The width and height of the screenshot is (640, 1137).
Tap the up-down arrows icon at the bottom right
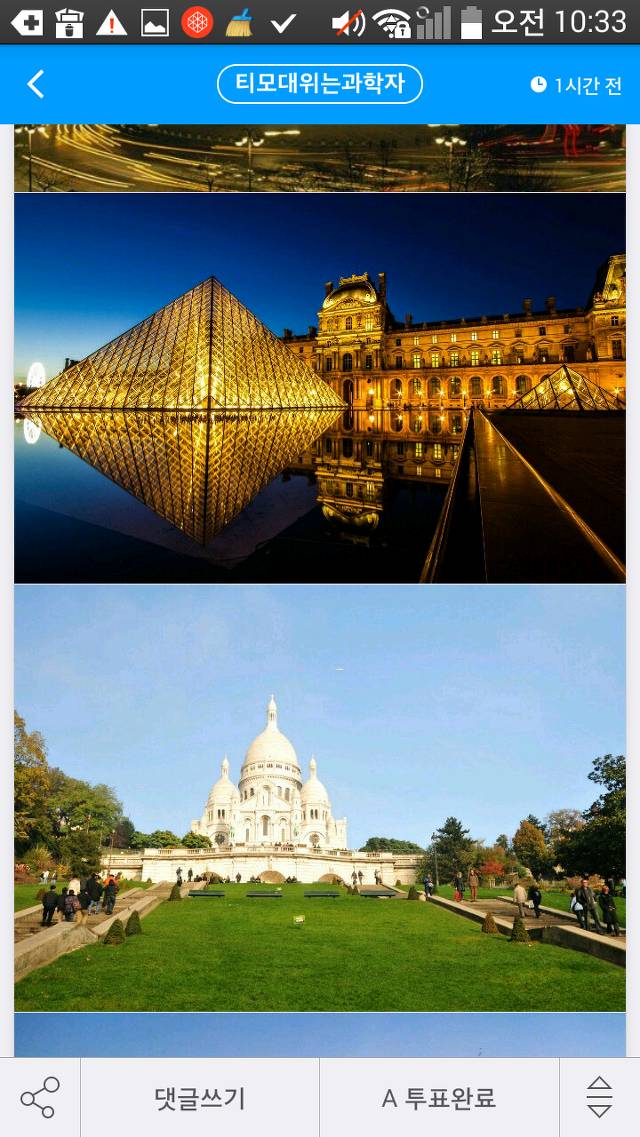599,1098
